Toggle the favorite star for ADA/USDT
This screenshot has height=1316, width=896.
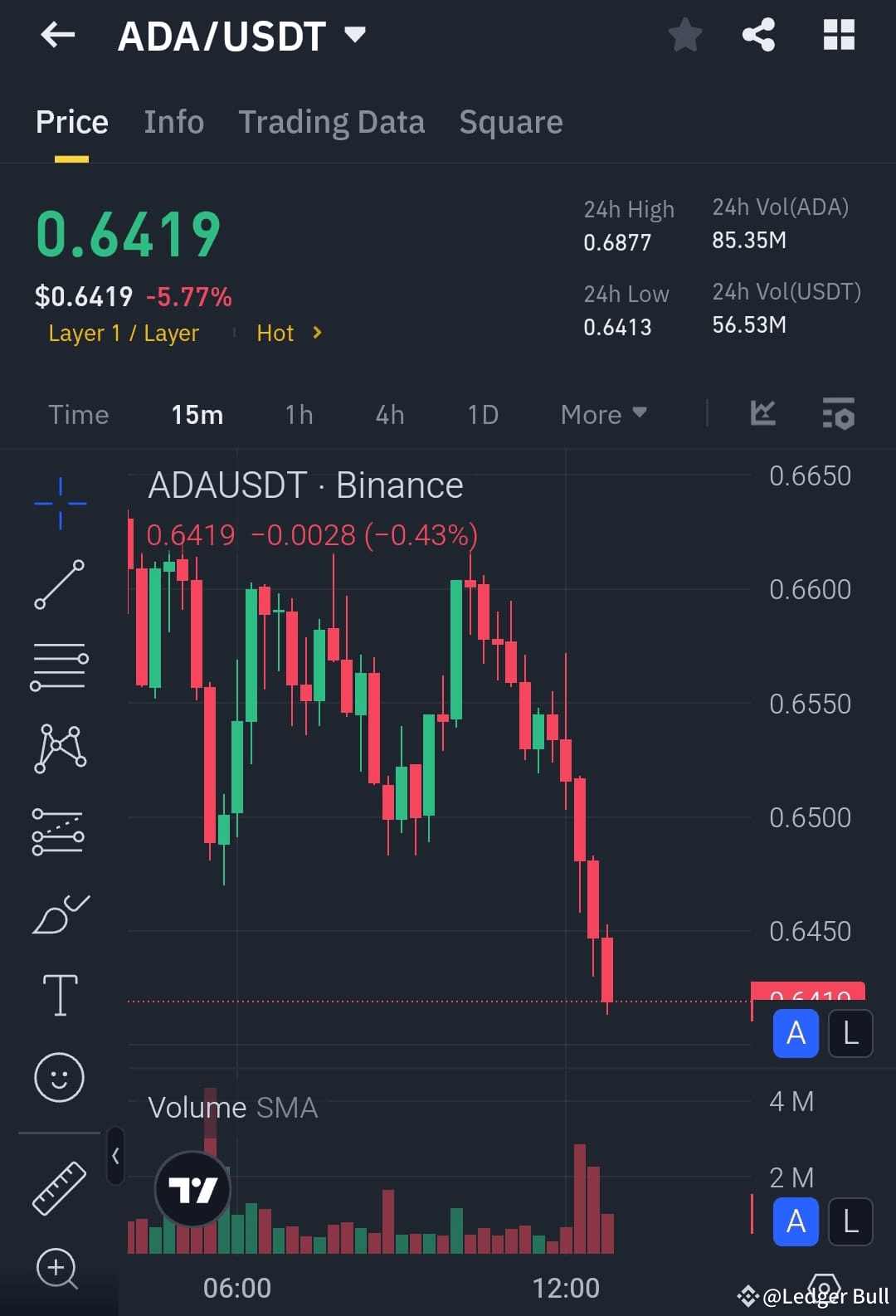[685, 34]
